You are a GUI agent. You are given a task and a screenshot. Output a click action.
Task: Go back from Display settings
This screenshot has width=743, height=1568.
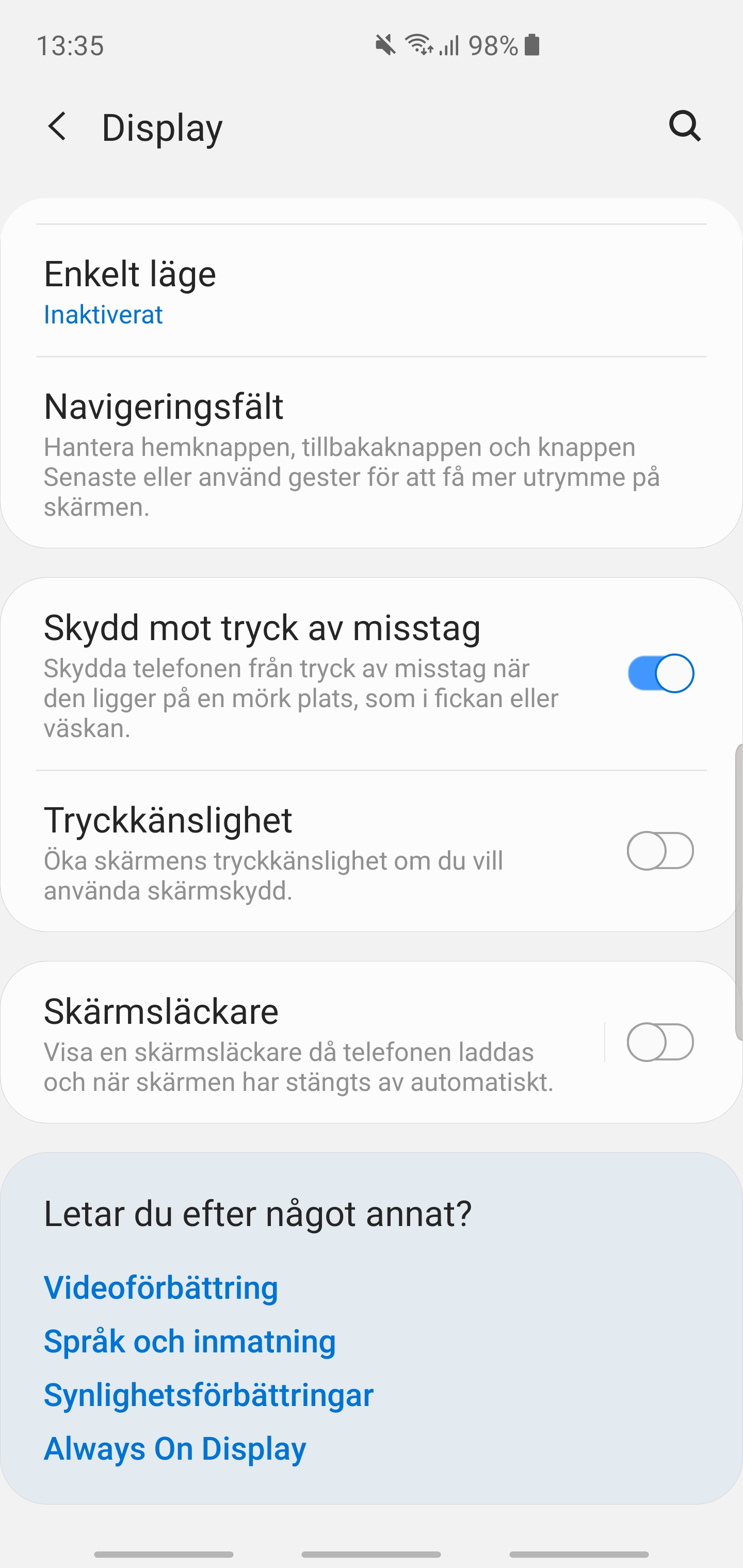pos(57,126)
